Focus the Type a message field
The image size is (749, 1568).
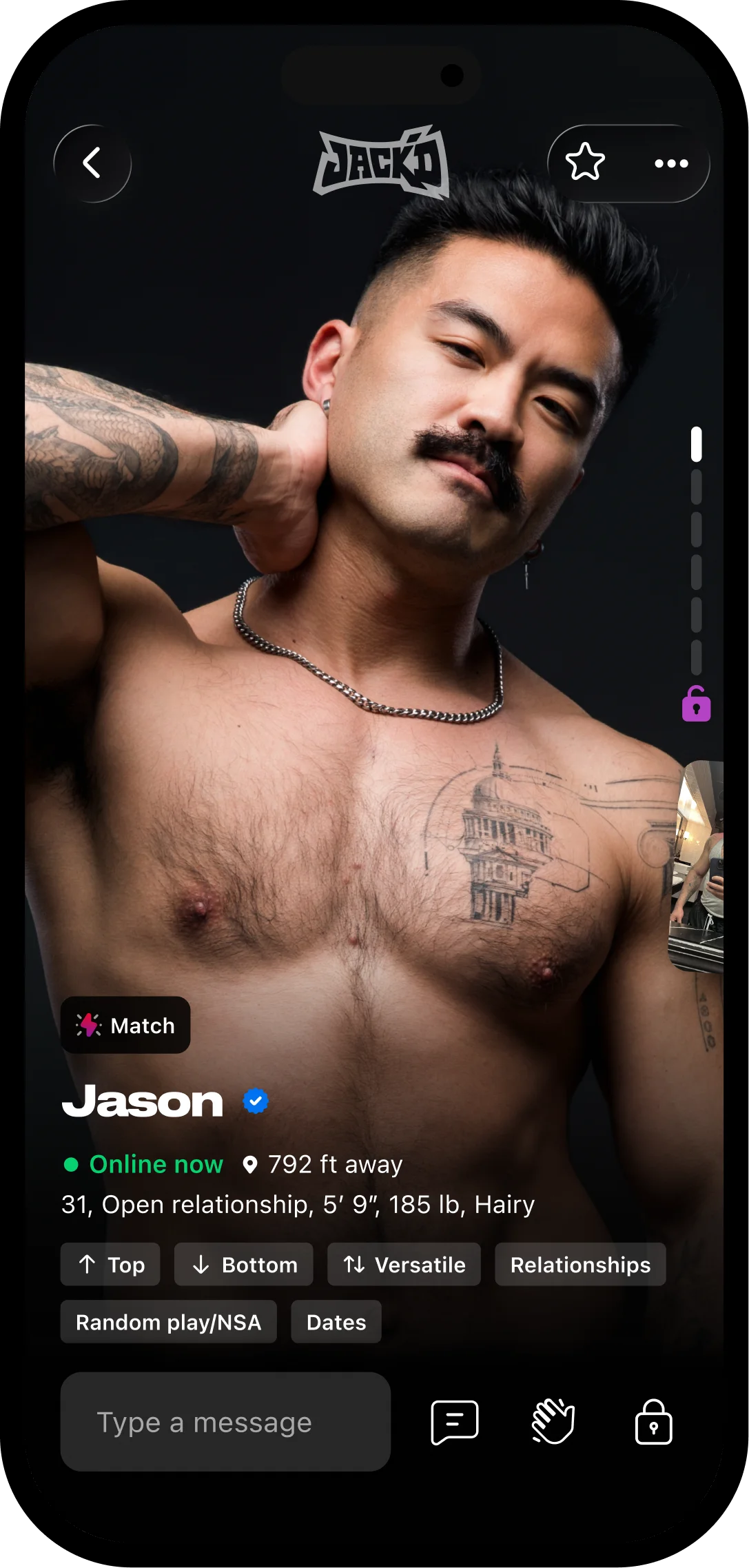pyautogui.click(x=225, y=1422)
